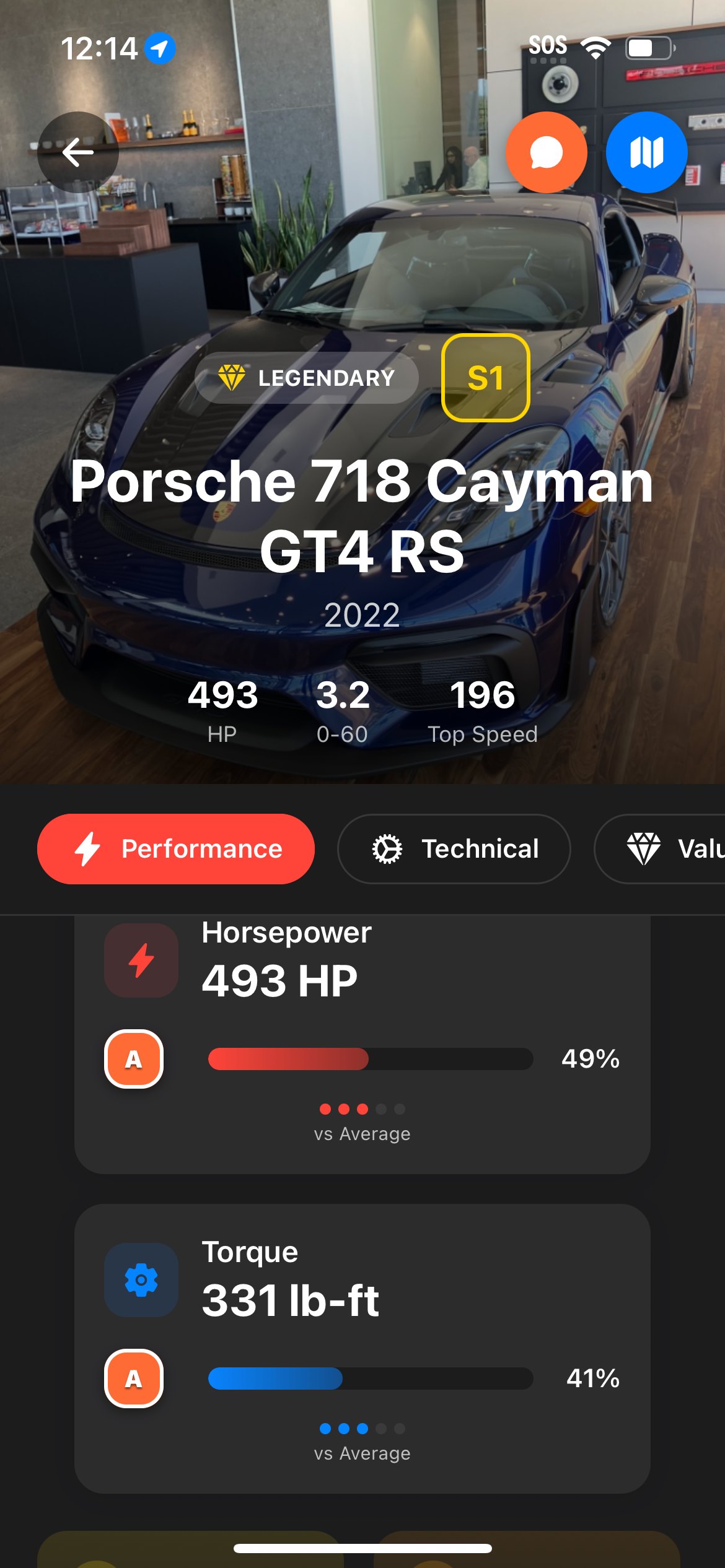The image size is (725, 1568).
Task: Switch to the Technical tab
Action: (454, 848)
